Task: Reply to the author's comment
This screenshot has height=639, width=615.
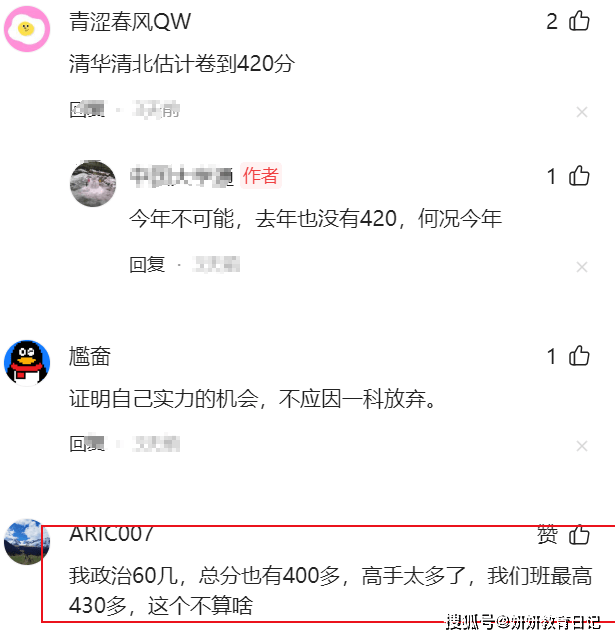Action: tap(147, 265)
